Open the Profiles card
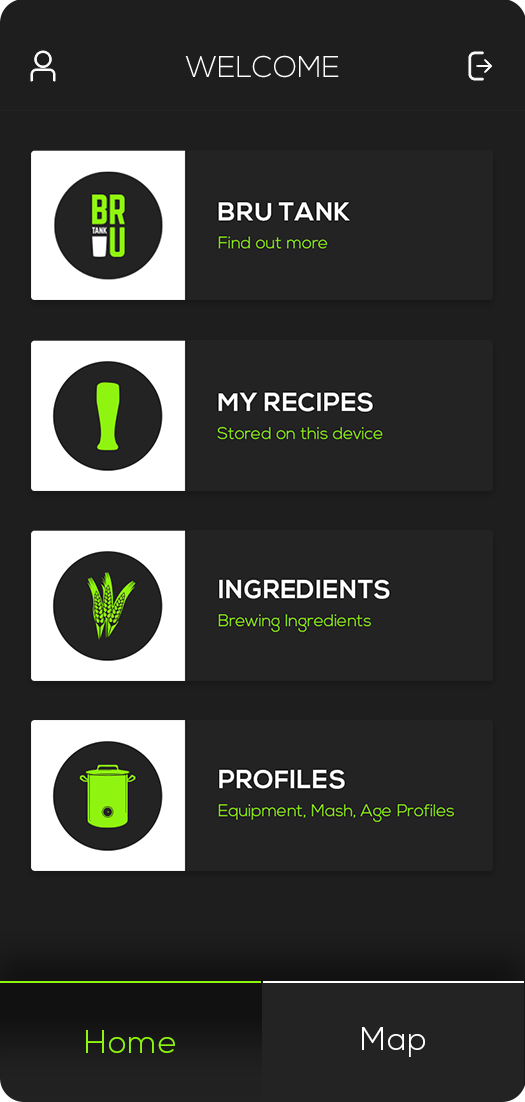Image resolution: width=525 pixels, height=1102 pixels. [261, 795]
